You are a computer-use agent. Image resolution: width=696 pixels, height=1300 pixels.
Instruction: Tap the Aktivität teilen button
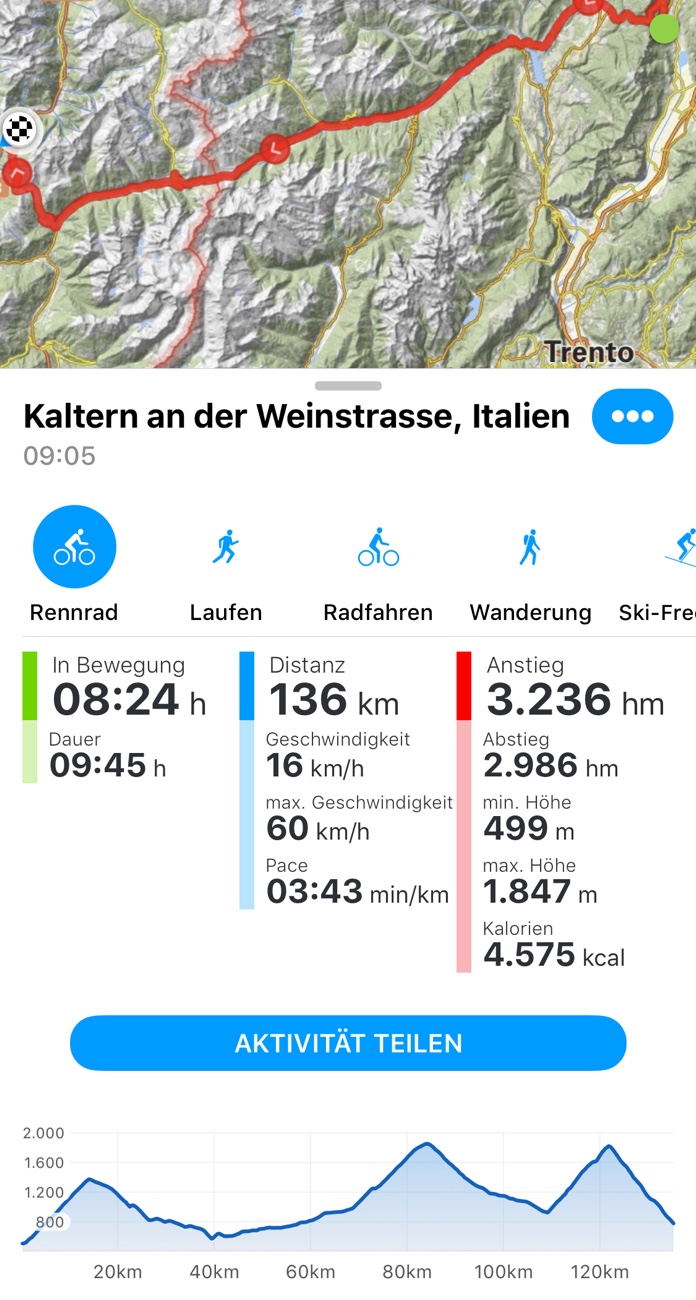(348, 1043)
